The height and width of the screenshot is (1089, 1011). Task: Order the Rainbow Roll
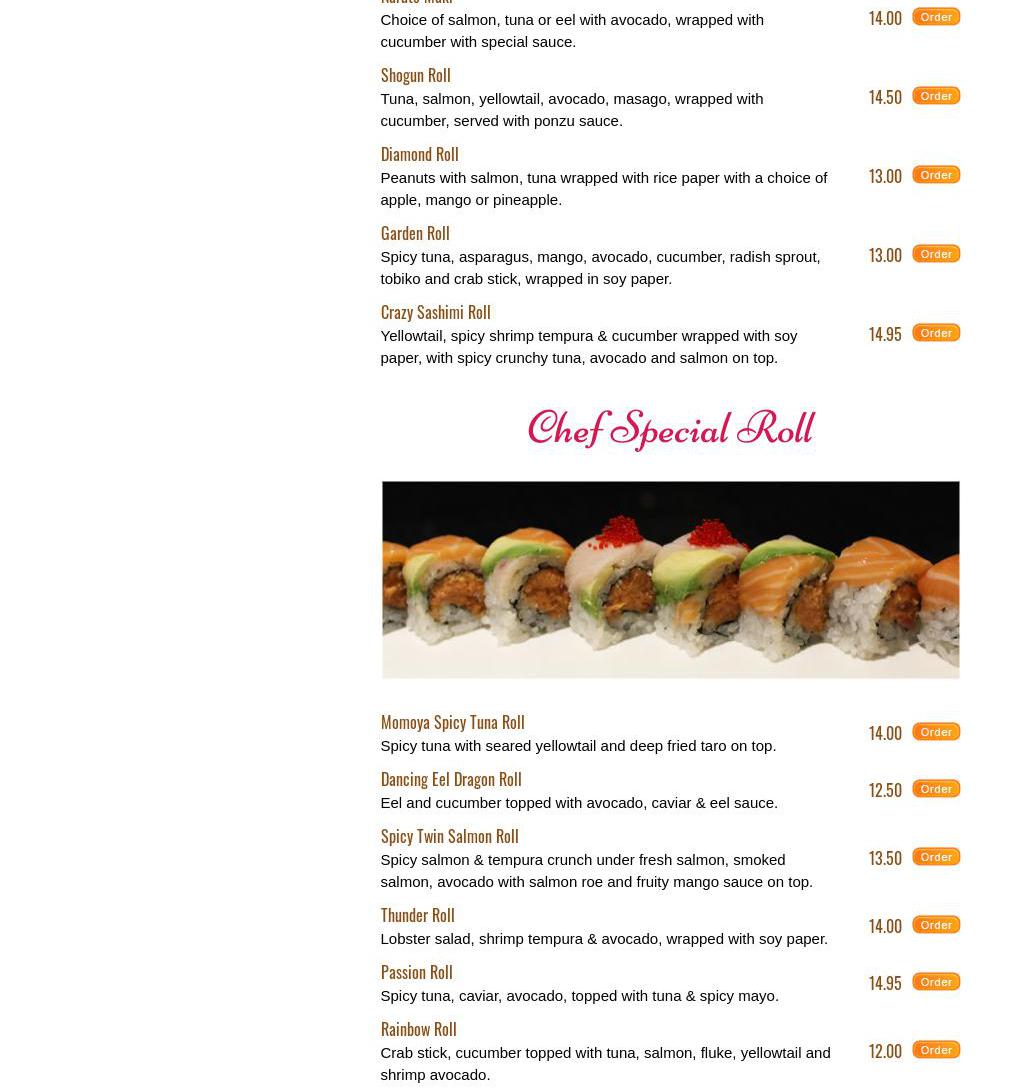(x=935, y=1050)
